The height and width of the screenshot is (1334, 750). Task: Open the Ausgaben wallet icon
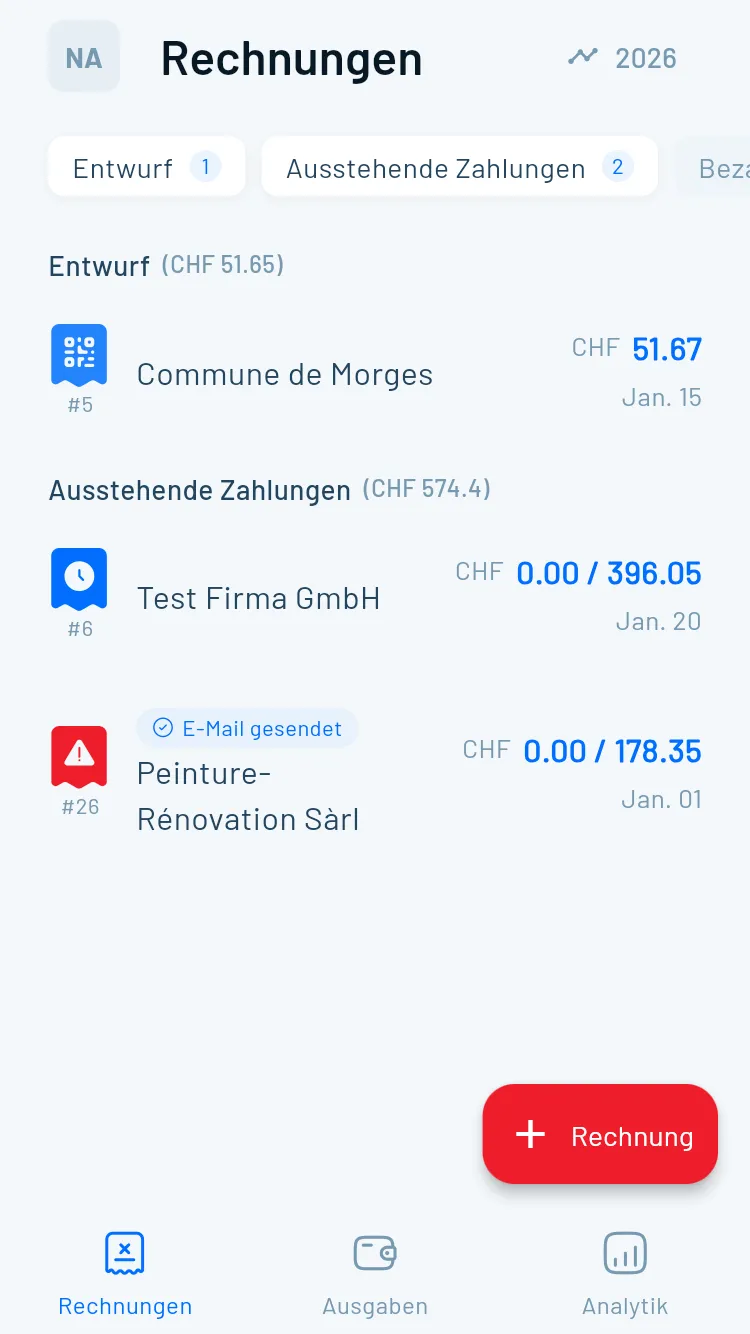[x=375, y=1252]
